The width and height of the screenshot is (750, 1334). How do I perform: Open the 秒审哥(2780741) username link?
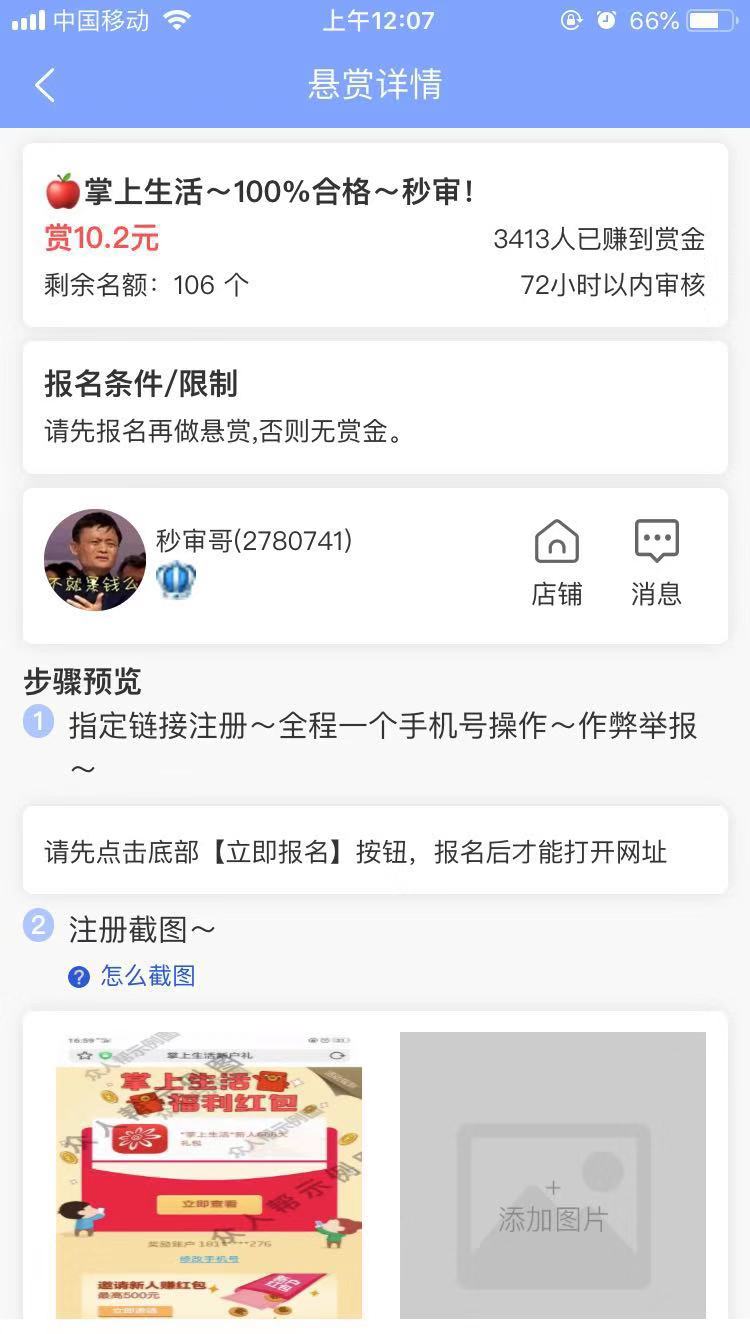[x=252, y=539]
